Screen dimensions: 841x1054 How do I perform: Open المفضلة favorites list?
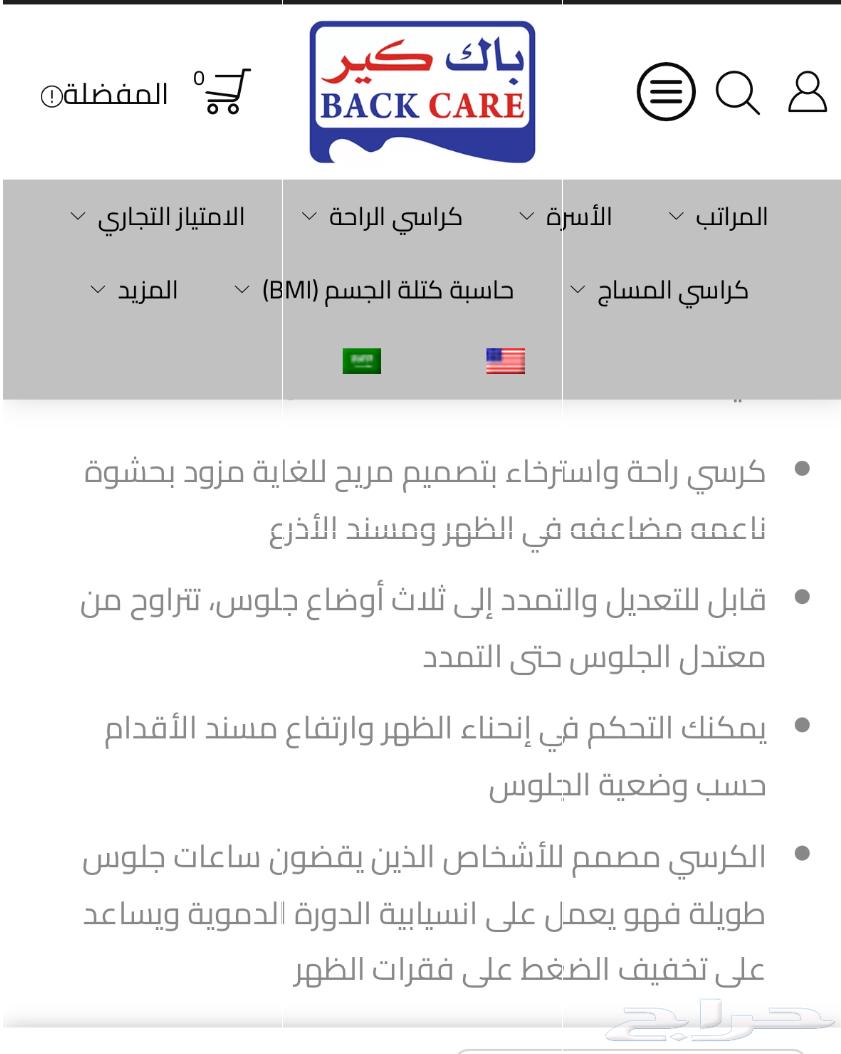coord(105,96)
